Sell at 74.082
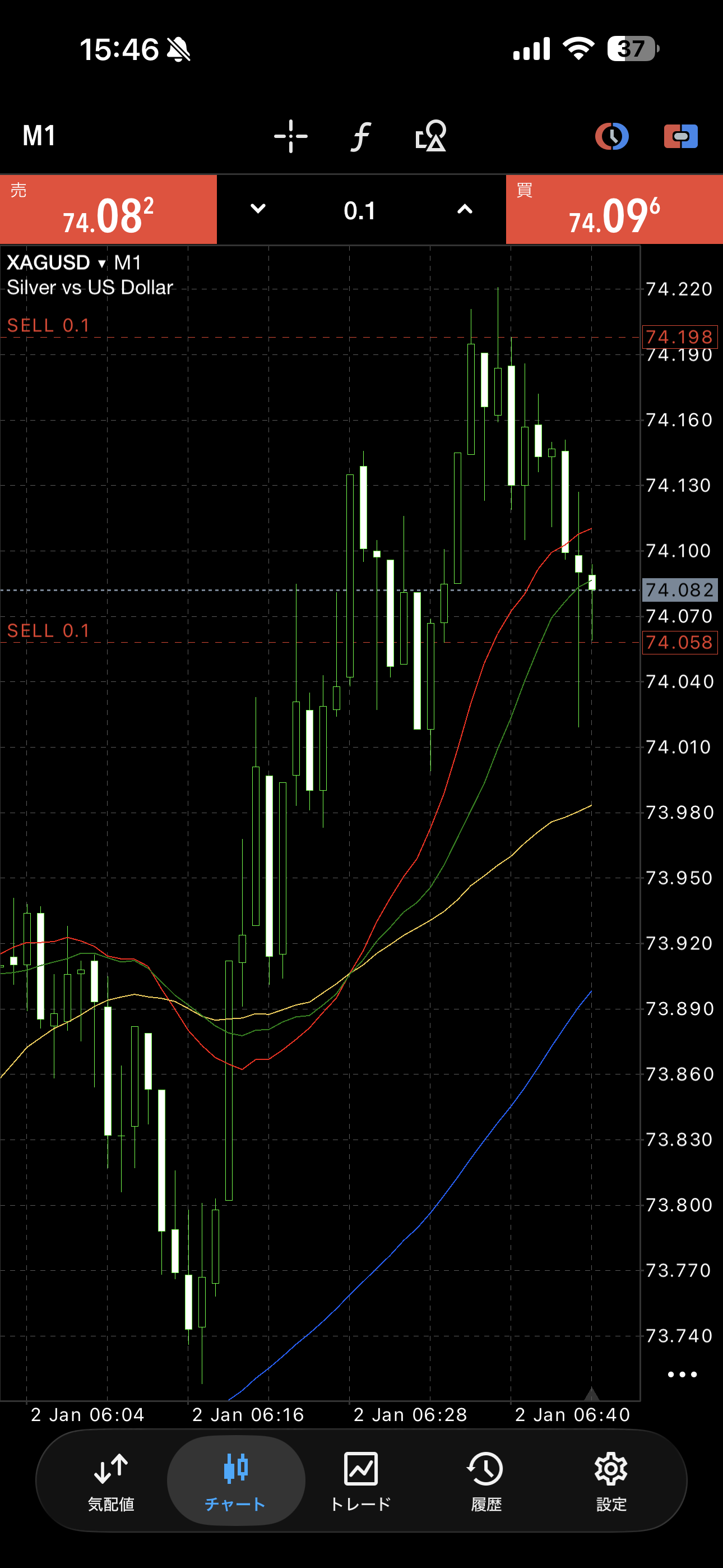The height and width of the screenshot is (1568, 723). point(108,210)
